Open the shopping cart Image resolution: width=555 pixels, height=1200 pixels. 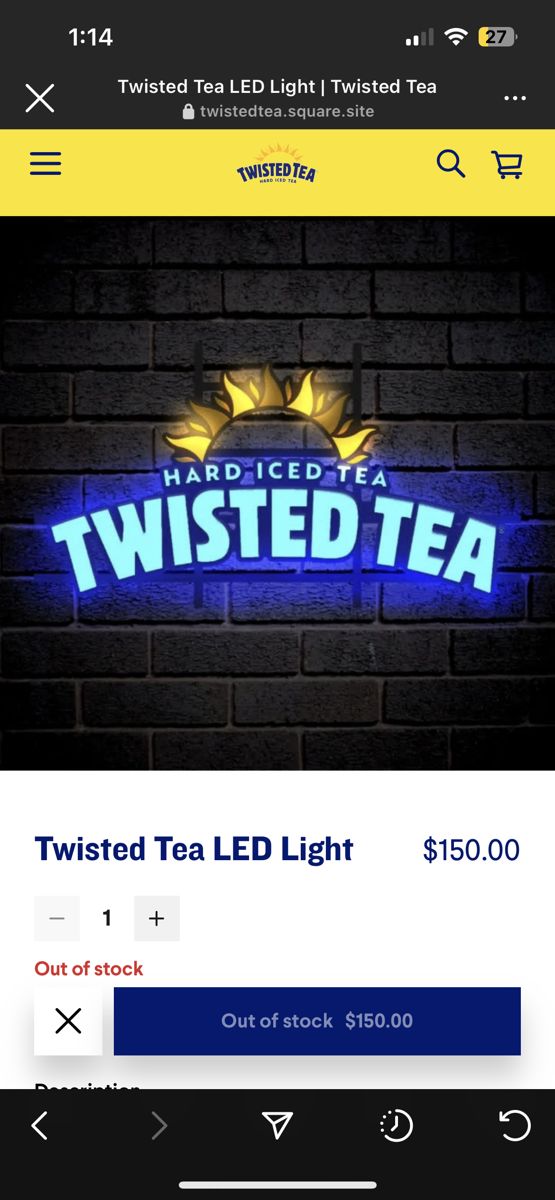[x=508, y=164]
